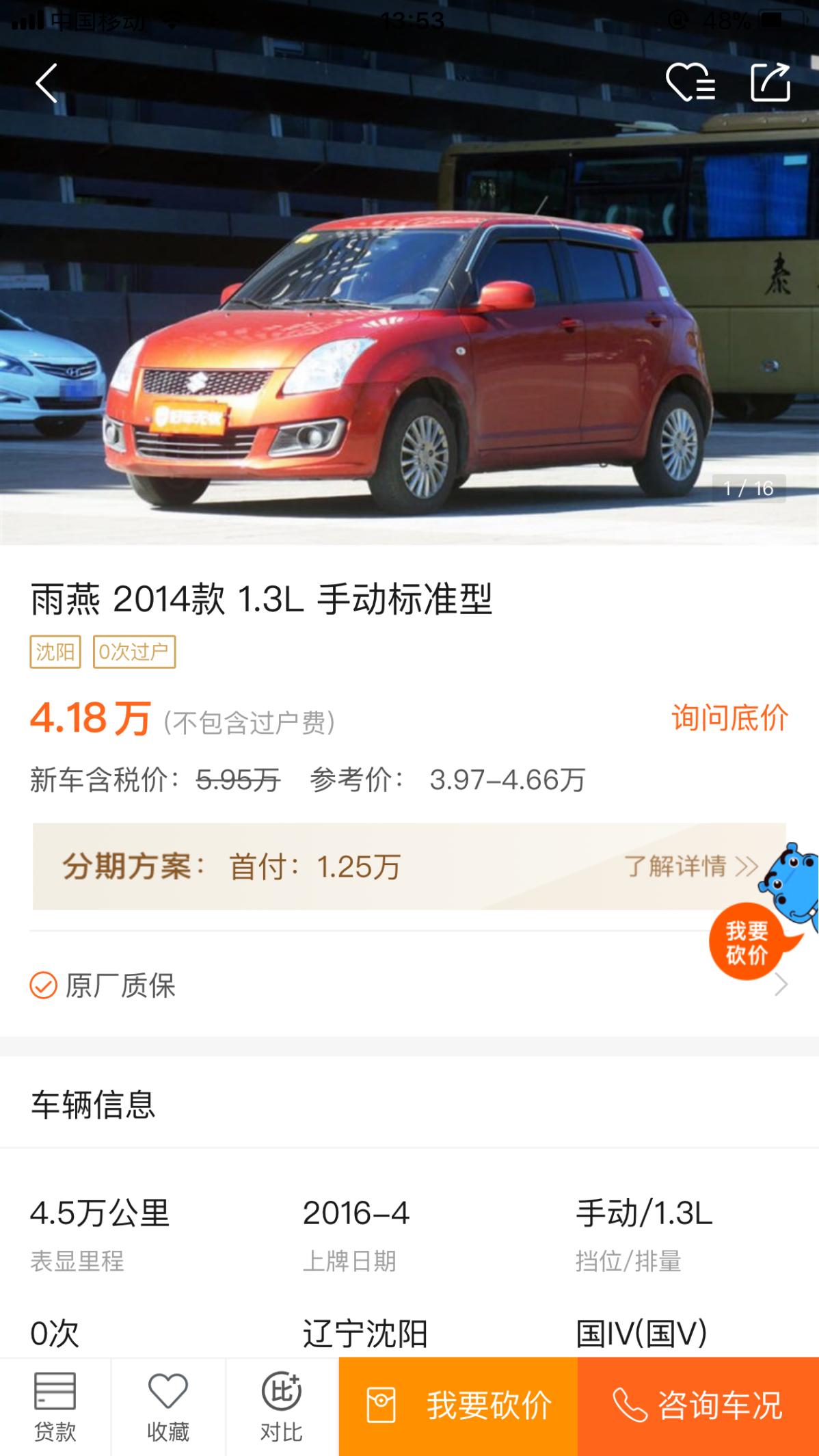Open the 原厂质保 warranty row

409,985
